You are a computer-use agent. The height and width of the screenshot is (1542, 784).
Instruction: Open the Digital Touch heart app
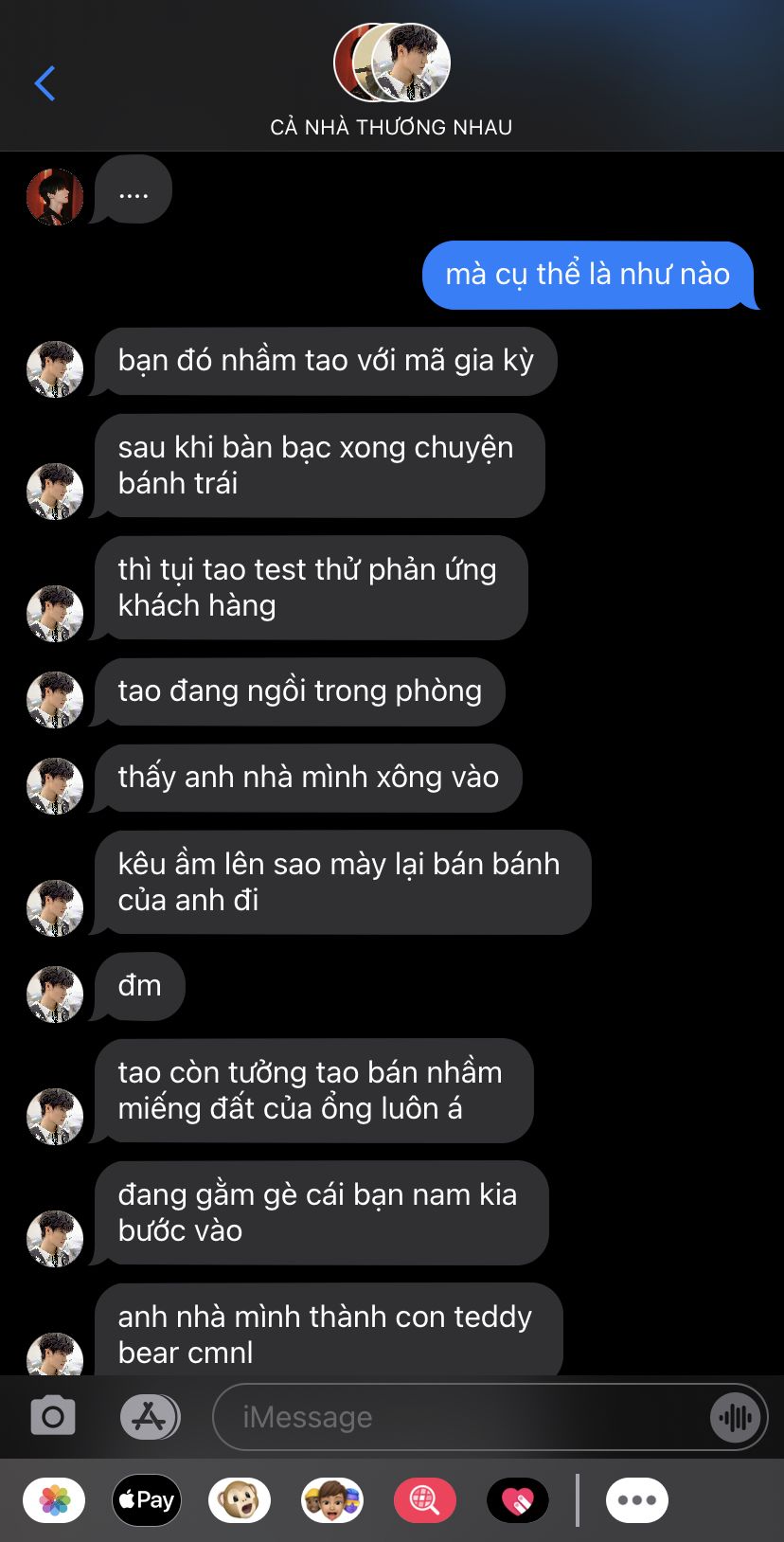click(517, 1500)
